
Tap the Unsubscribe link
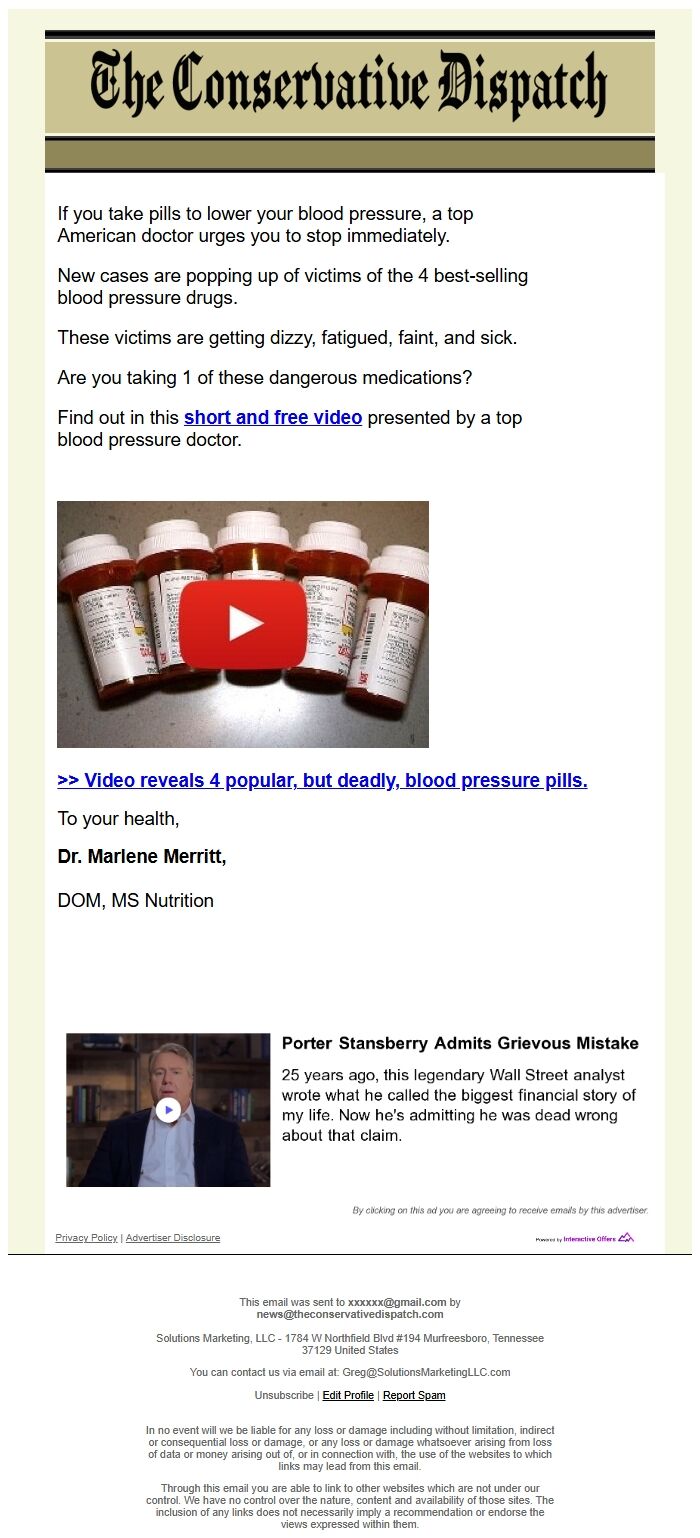pyautogui.click(x=284, y=1395)
